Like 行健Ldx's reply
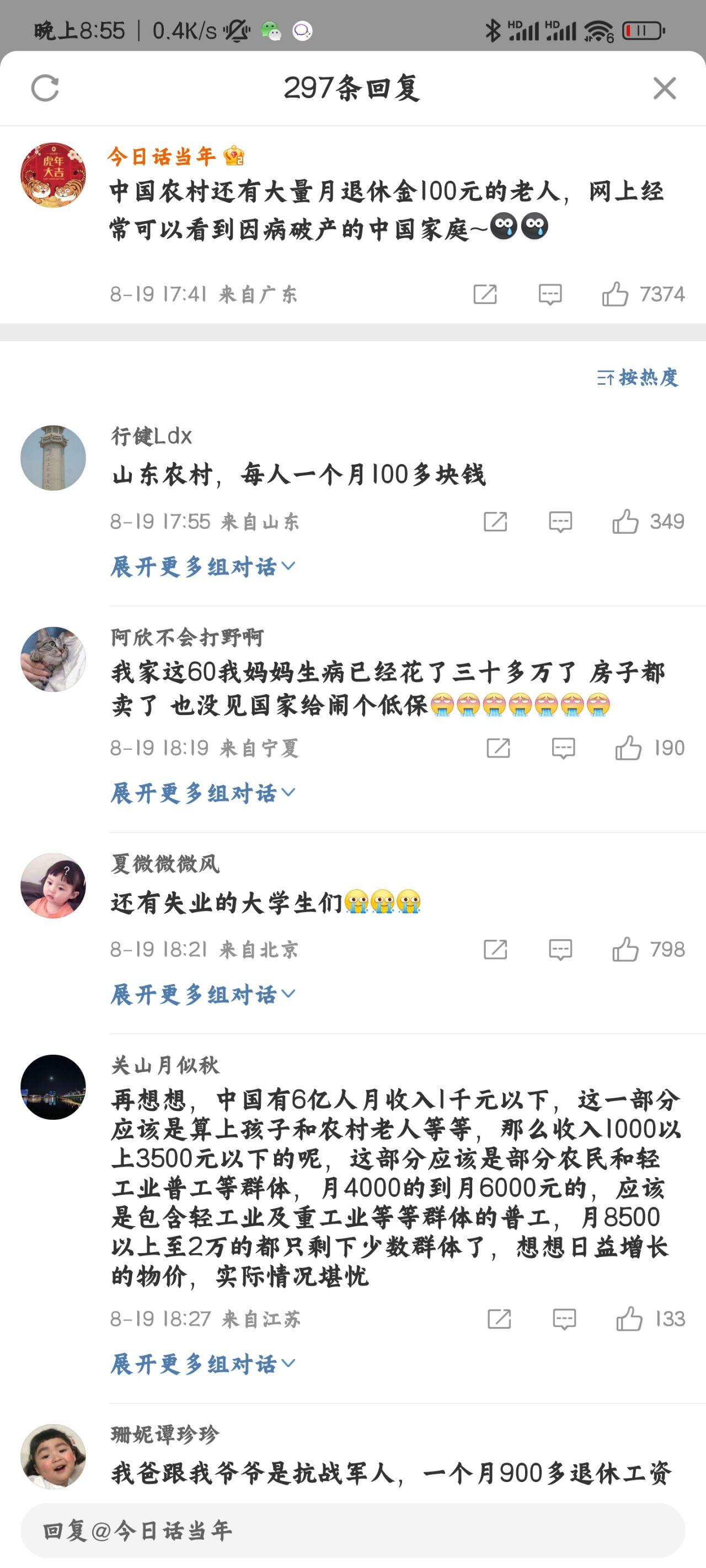 625,522
